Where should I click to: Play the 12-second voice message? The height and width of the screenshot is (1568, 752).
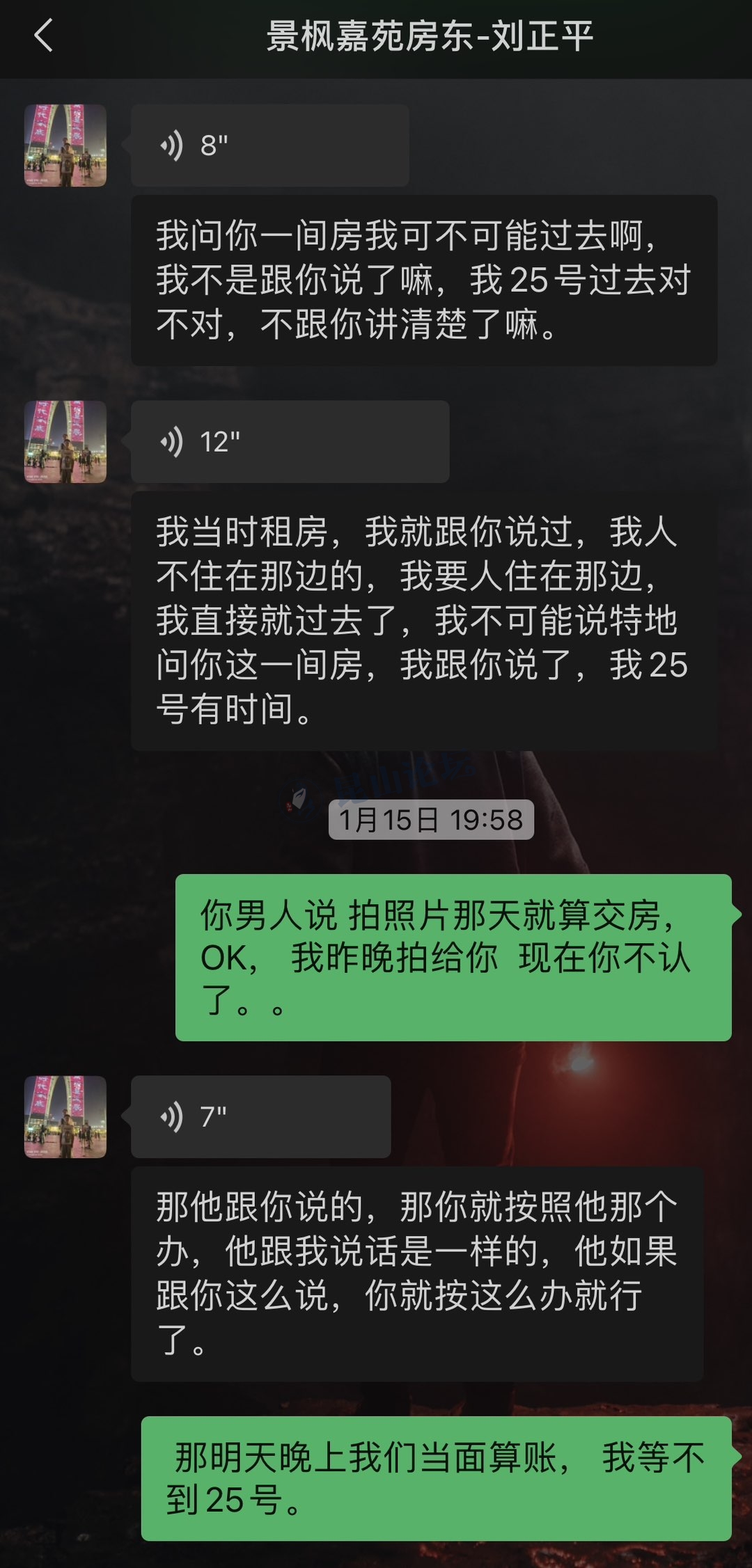pos(290,442)
